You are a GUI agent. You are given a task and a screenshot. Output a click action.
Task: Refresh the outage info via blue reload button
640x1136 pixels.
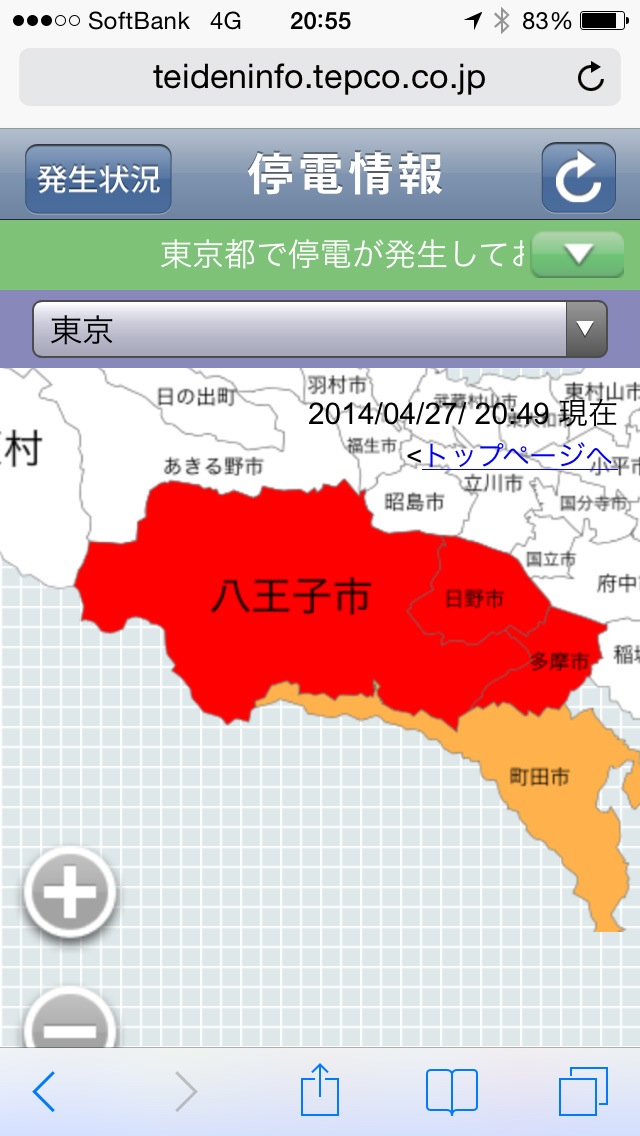[x=578, y=179]
